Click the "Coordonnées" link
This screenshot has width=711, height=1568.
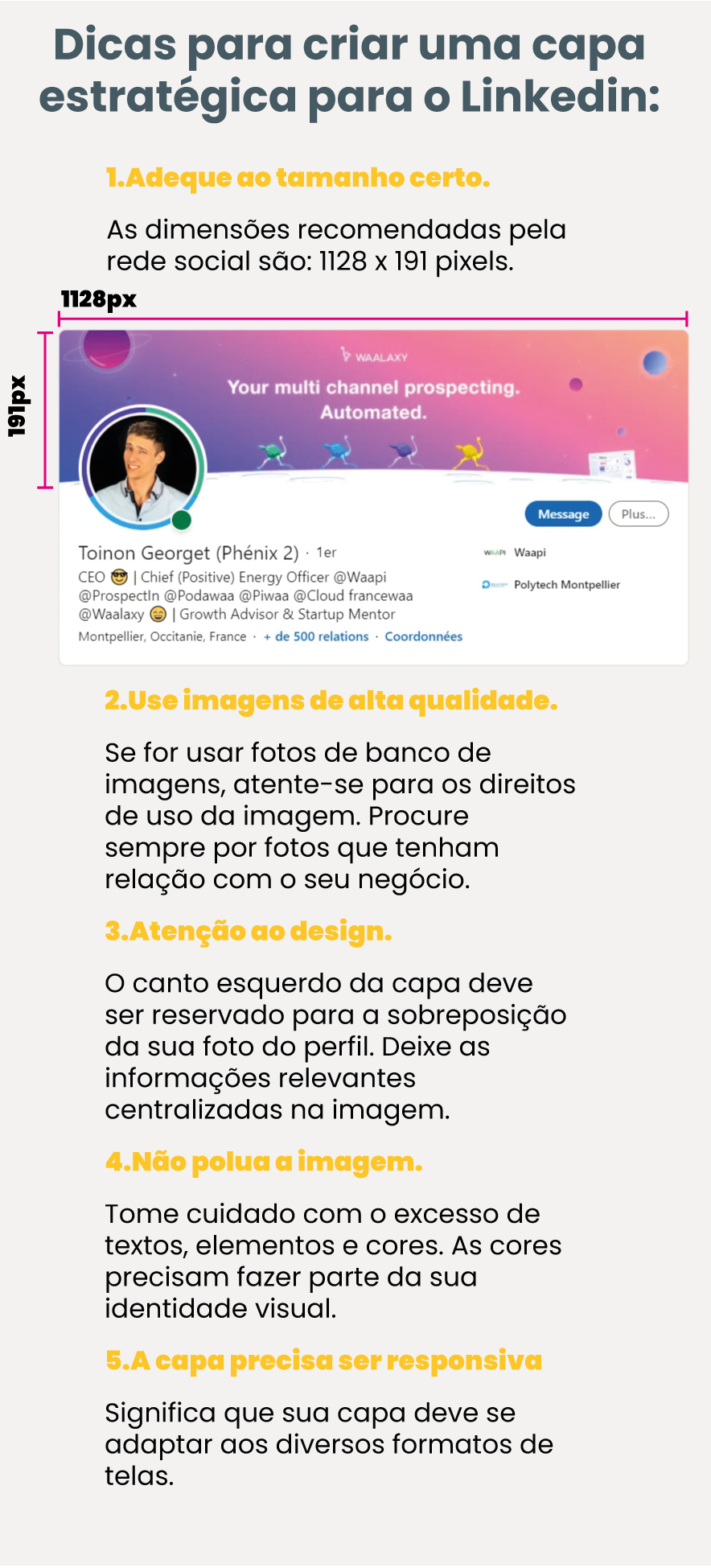pos(423,636)
